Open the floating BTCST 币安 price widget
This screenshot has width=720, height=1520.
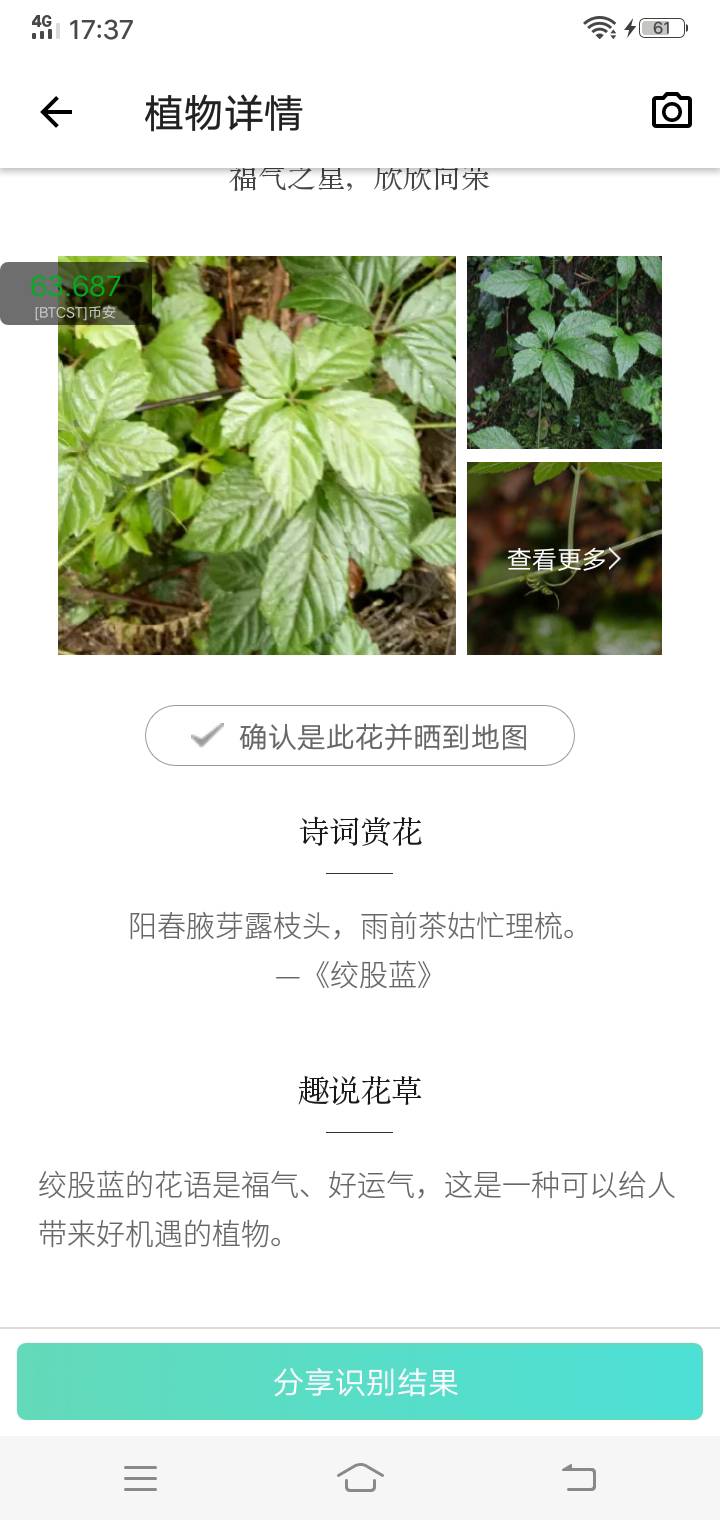75,294
